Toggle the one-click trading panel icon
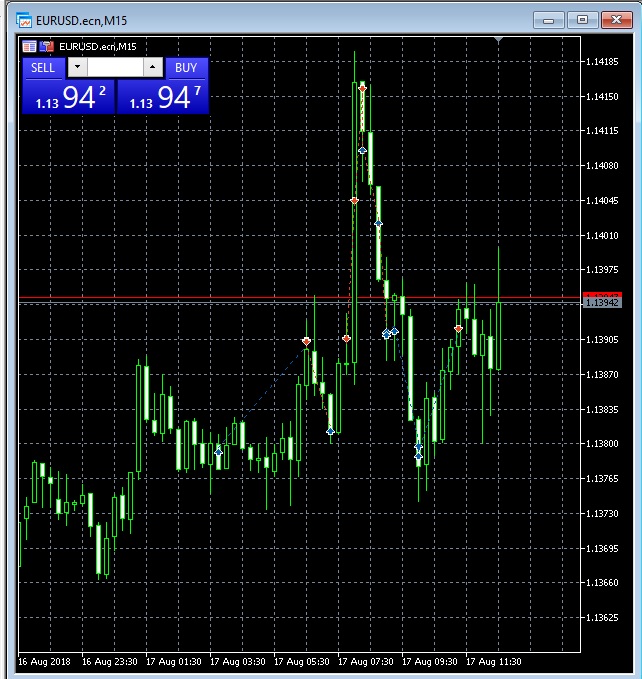This screenshot has height=679, width=642. [30, 45]
